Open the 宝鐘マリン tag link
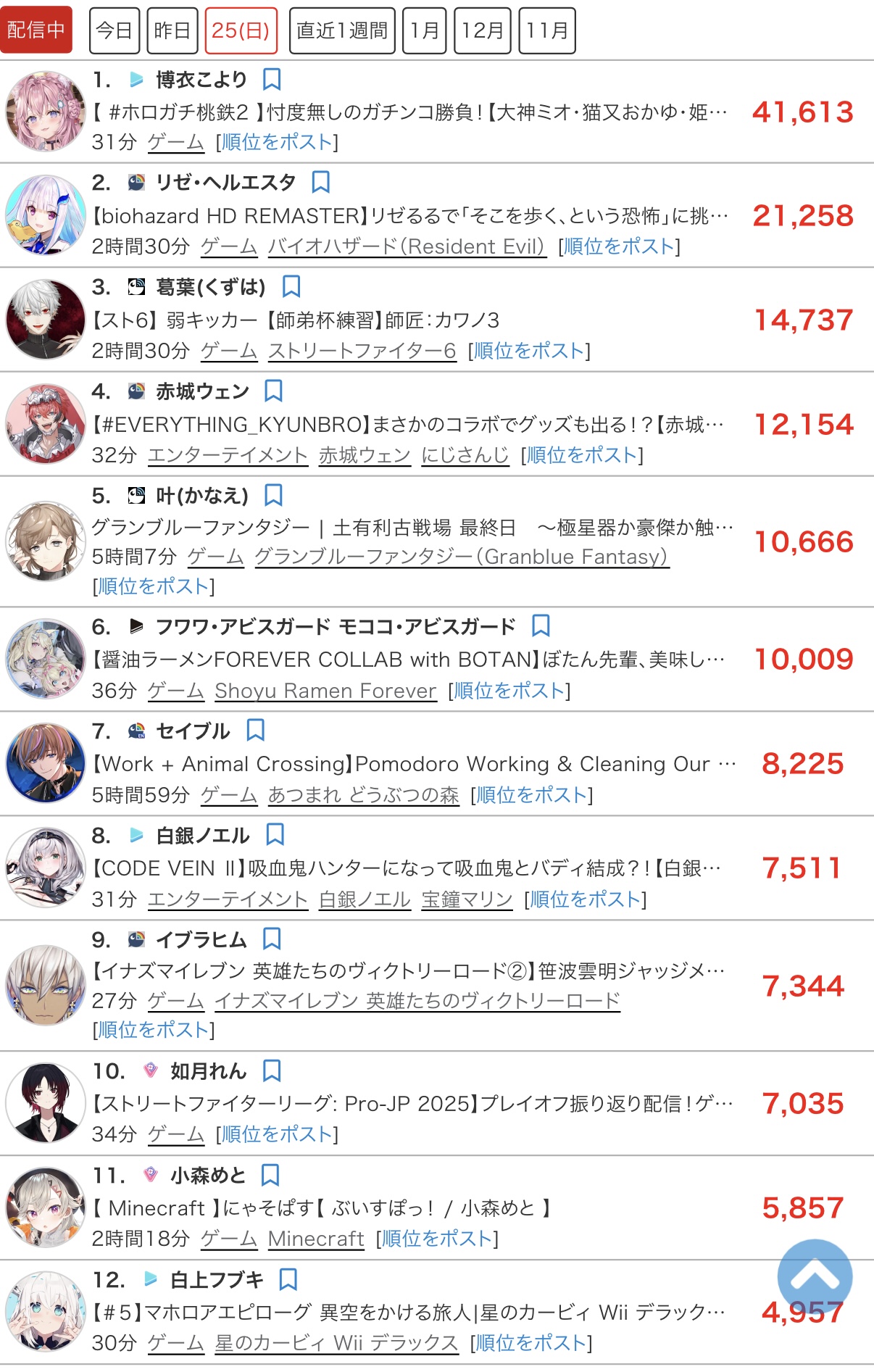874x1372 pixels. click(x=467, y=899)
